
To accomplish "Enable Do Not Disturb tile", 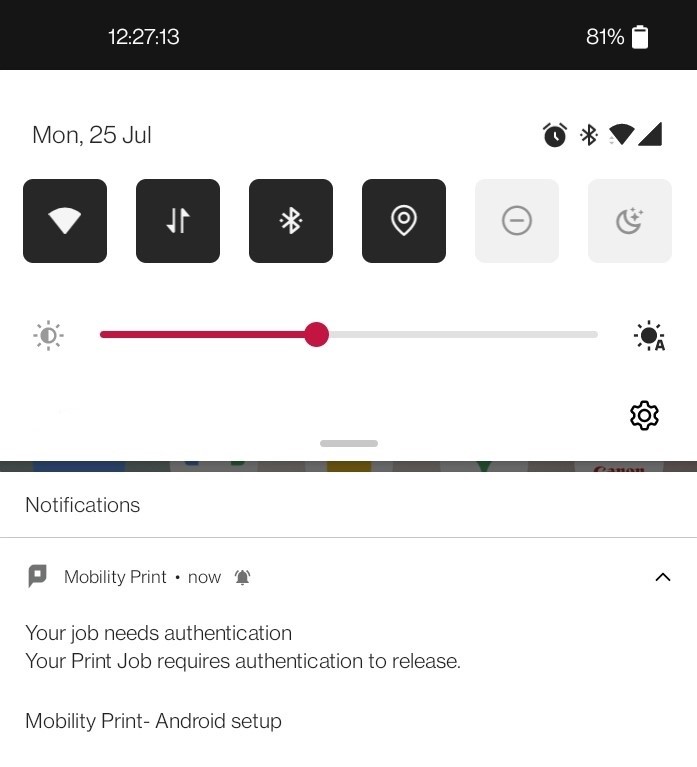I will pyautogui.click(x=517, y=221).
